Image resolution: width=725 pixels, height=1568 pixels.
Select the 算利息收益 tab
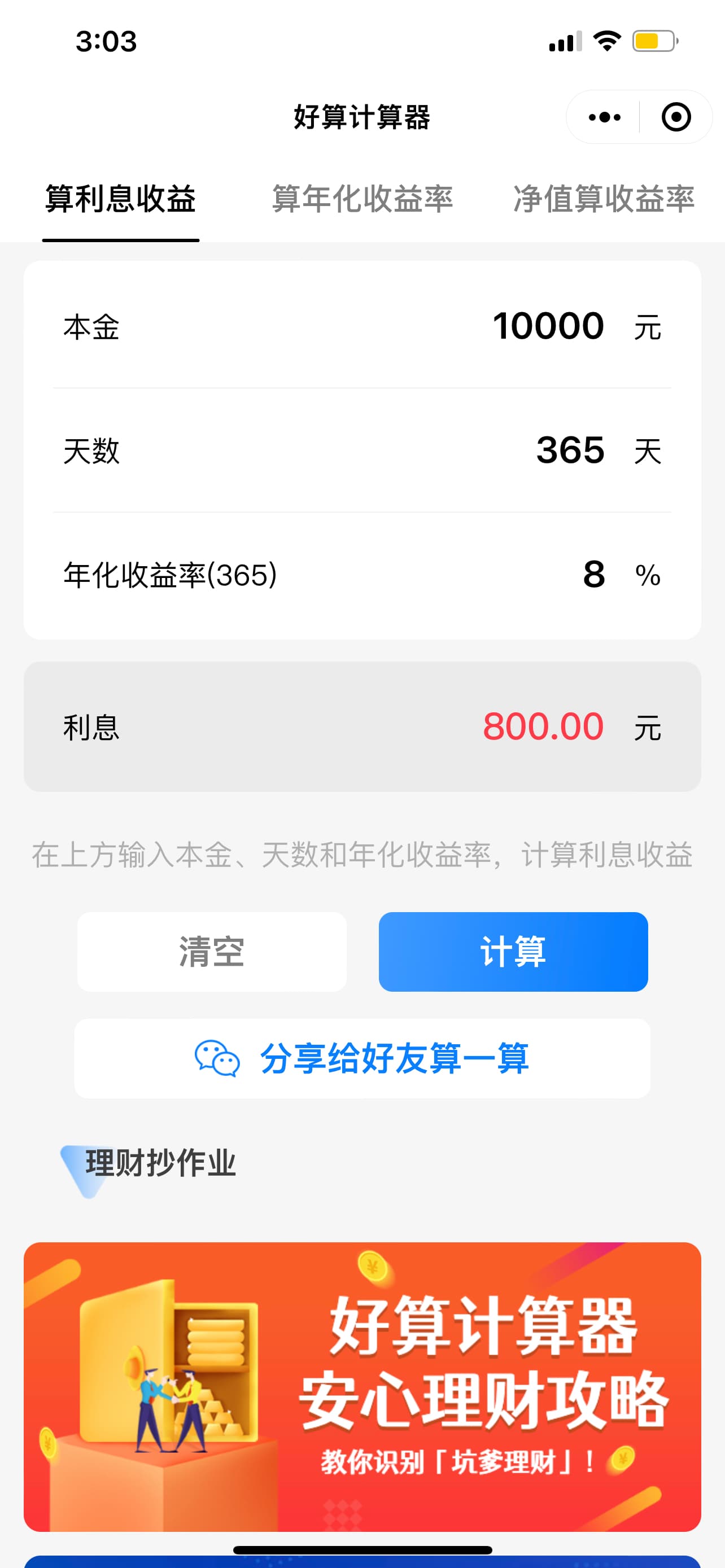coord(120,199)
